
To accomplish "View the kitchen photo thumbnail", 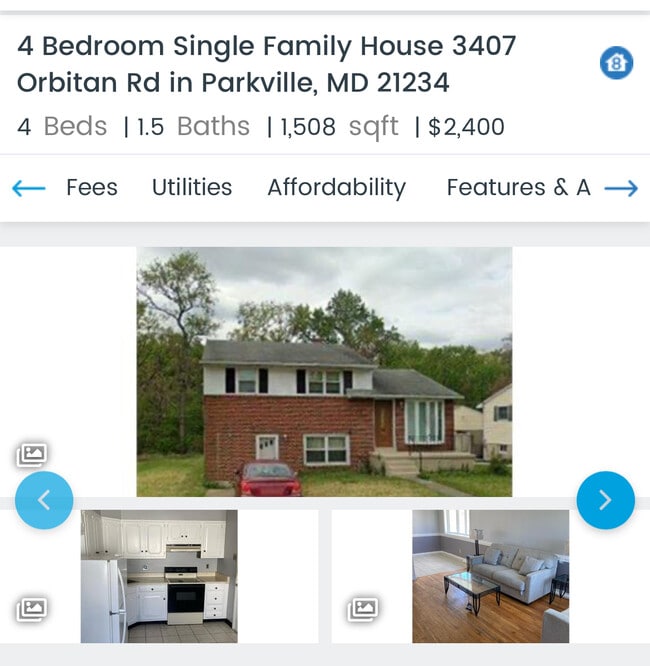I will point(159,576).
